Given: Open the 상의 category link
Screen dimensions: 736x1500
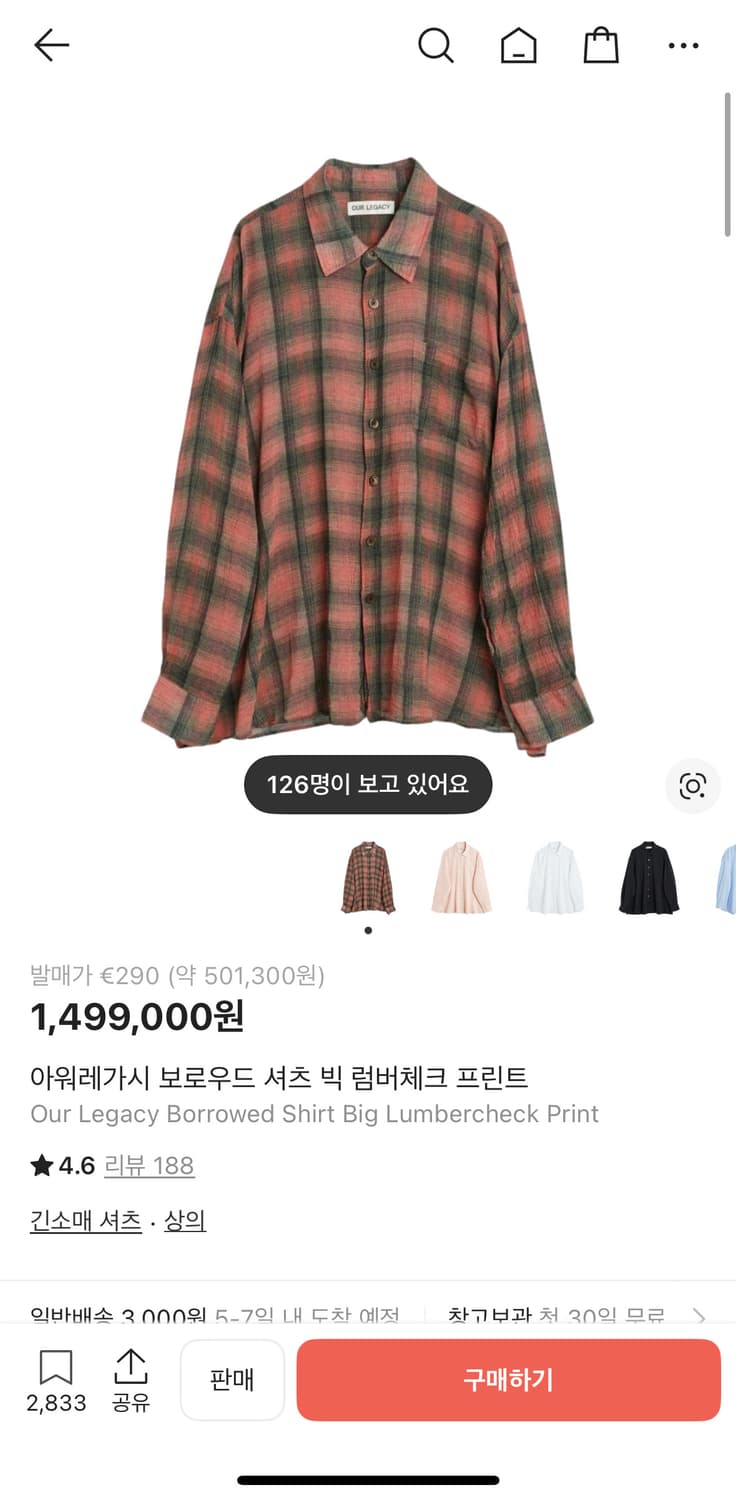Looking at the screenshot, I should [184, 1221].
